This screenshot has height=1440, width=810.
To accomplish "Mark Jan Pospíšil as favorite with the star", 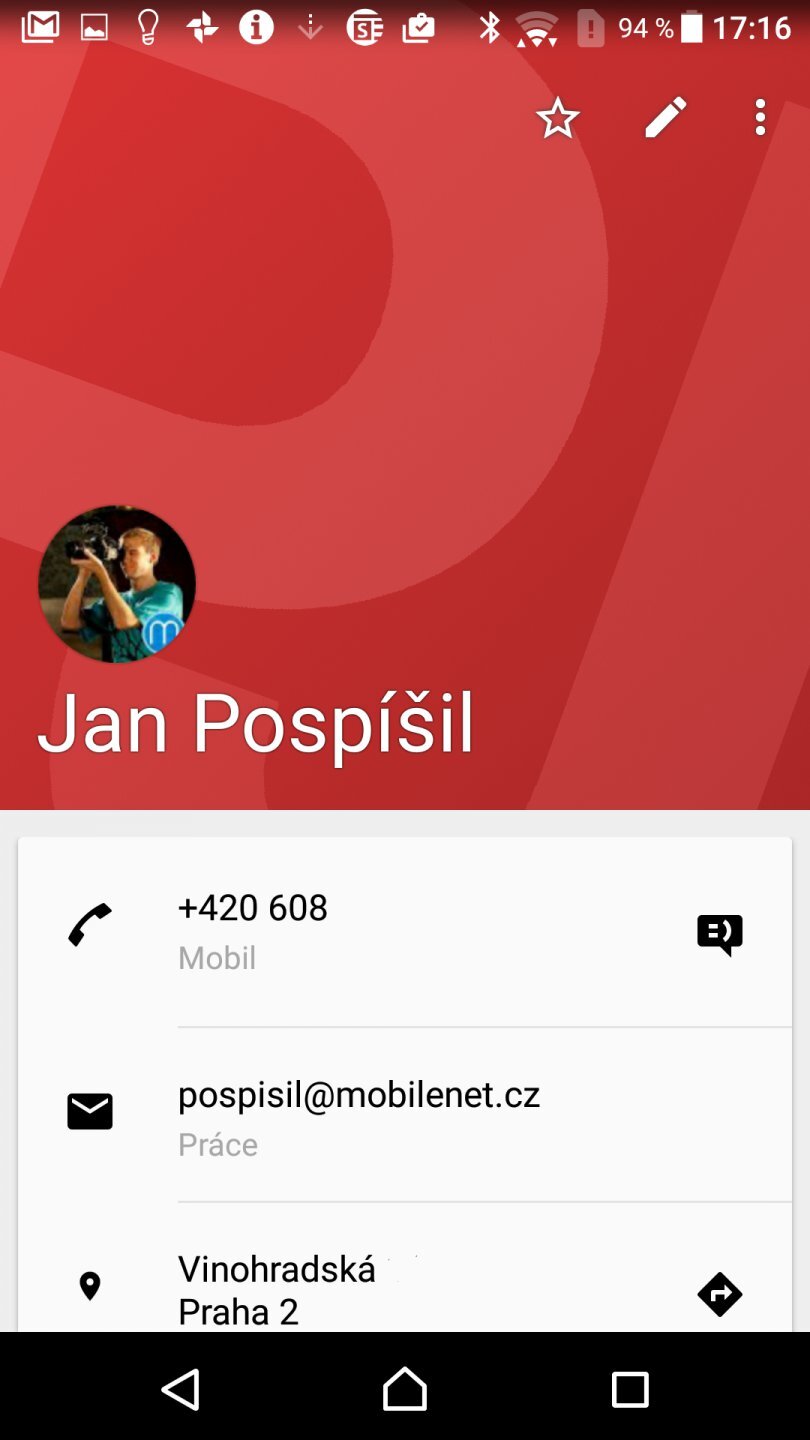I will pos(558,119).
